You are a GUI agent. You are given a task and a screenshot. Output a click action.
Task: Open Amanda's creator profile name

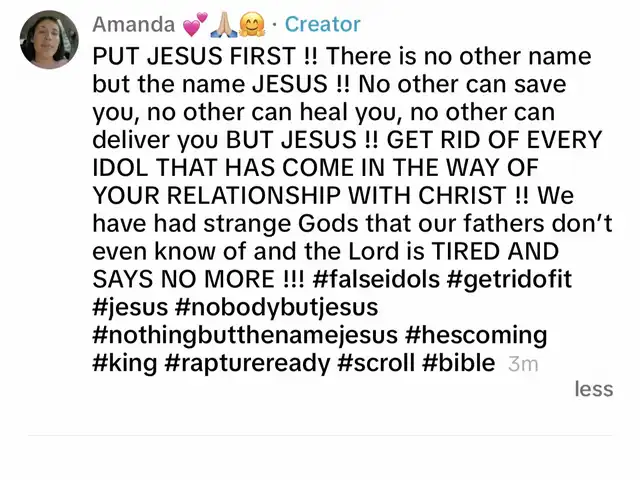click(133, 24)
